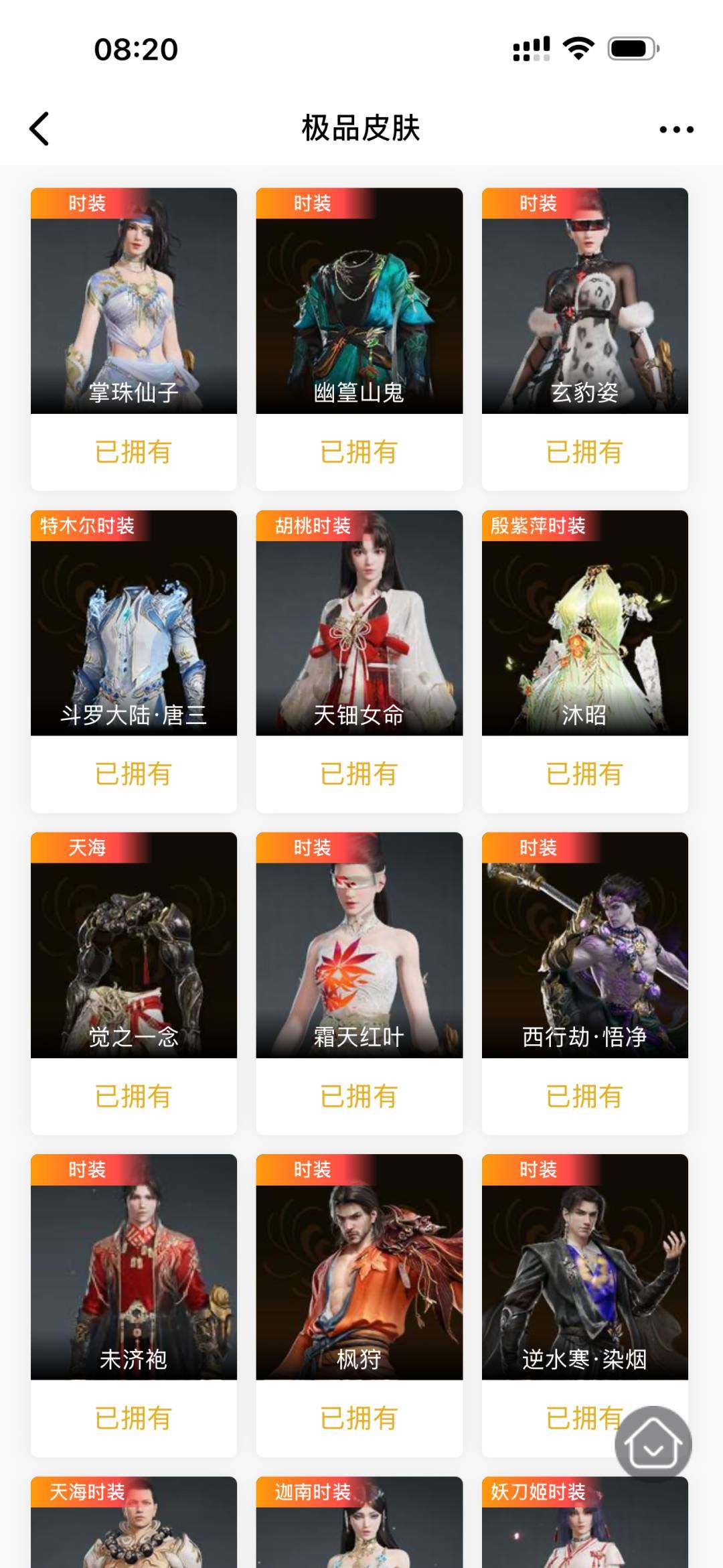Open the 玄豹姿 skin thumbnail
The height and width of the screenshot is (1568, 723).
tap(585, 301)
